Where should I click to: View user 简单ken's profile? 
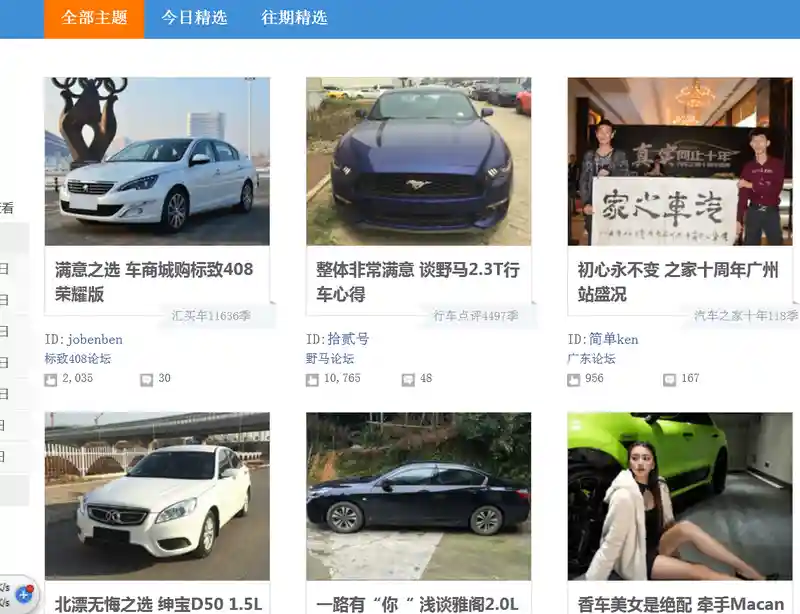(x=613, y=339)
